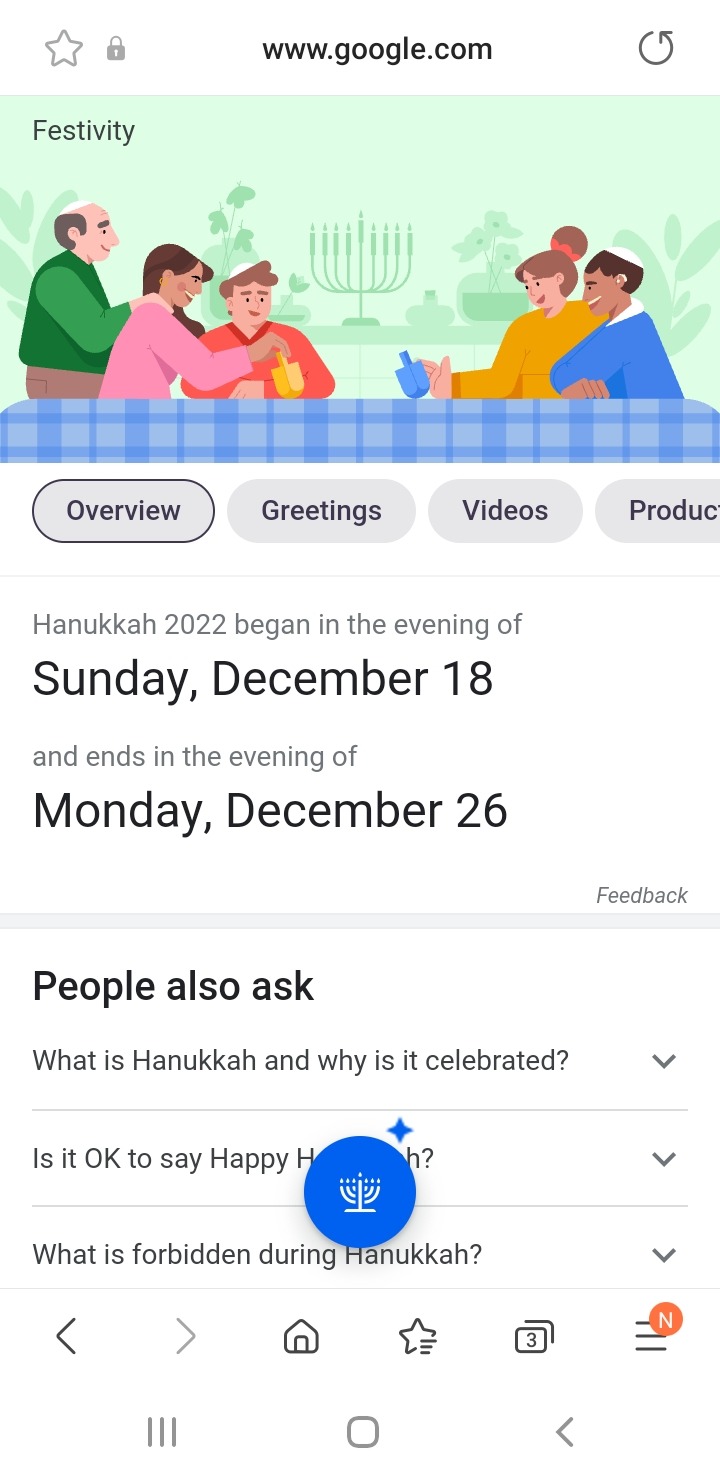Open the browser menu
The width and height of the screenshot is (720, 1480).
tap(652, 1336)
